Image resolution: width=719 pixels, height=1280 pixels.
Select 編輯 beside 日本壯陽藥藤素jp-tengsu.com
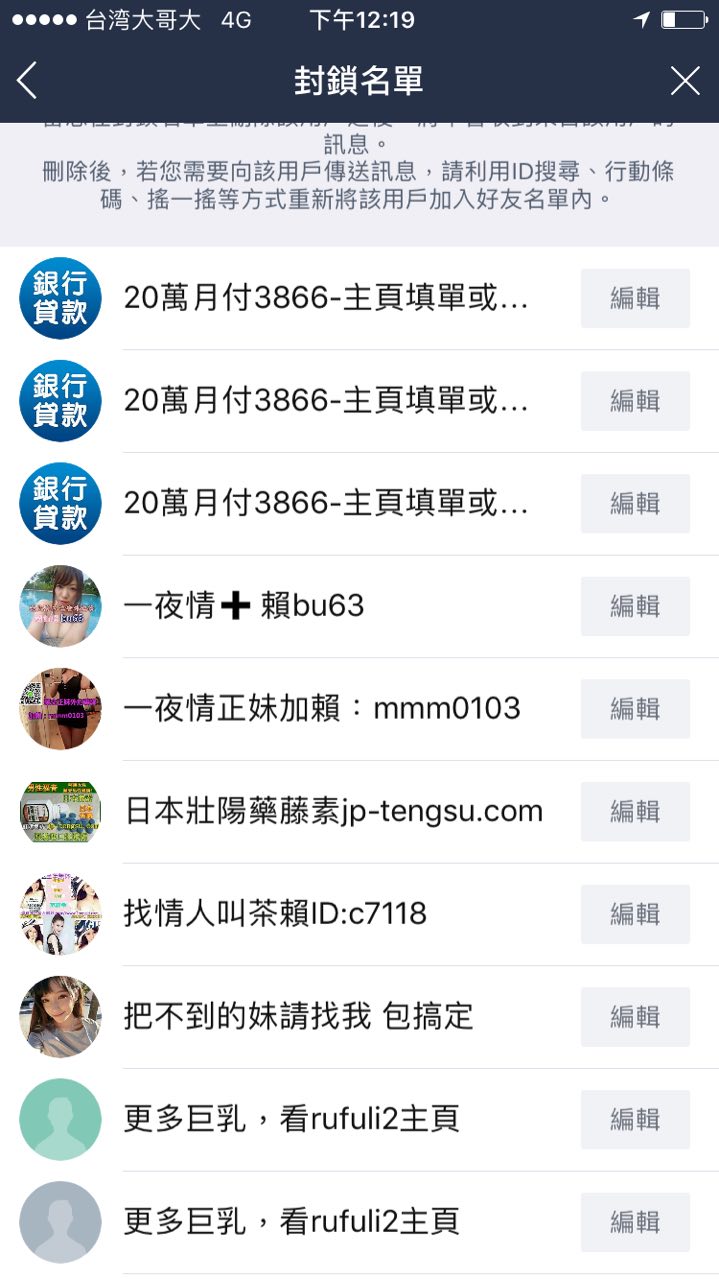(635, 812)
